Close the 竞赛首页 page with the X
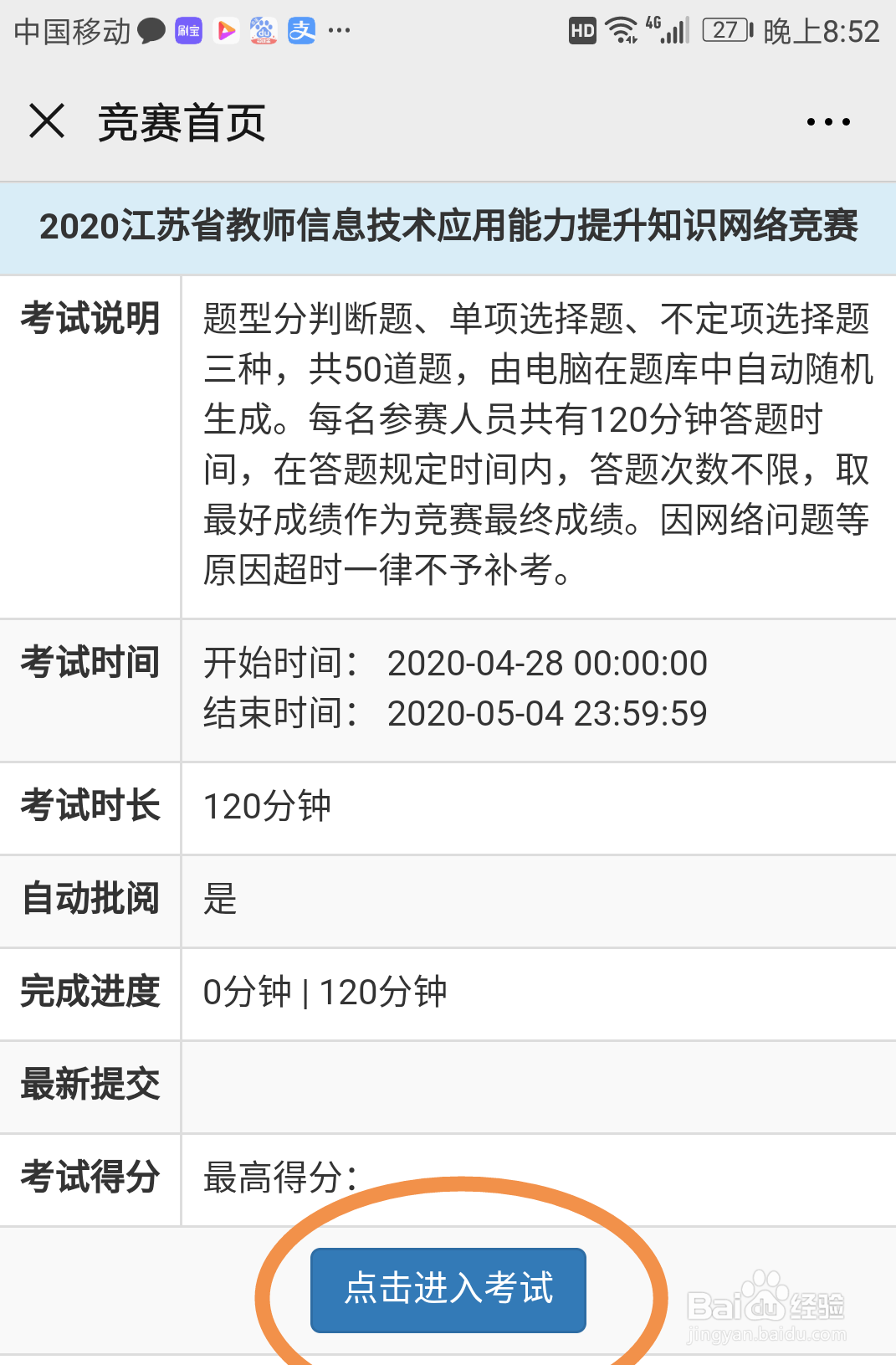 click(x=48, y=121)
